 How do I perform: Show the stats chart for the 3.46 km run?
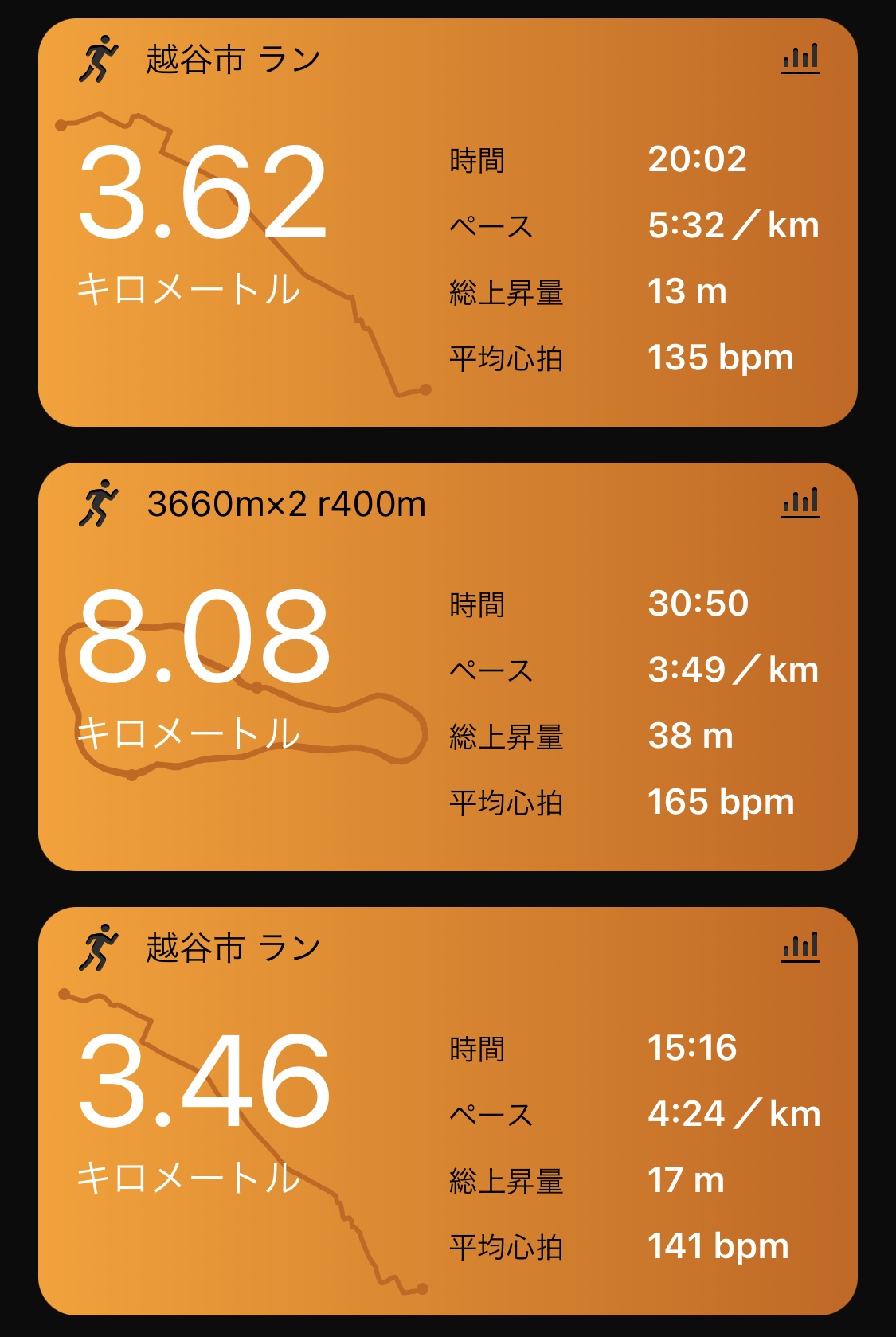point(800,947)
